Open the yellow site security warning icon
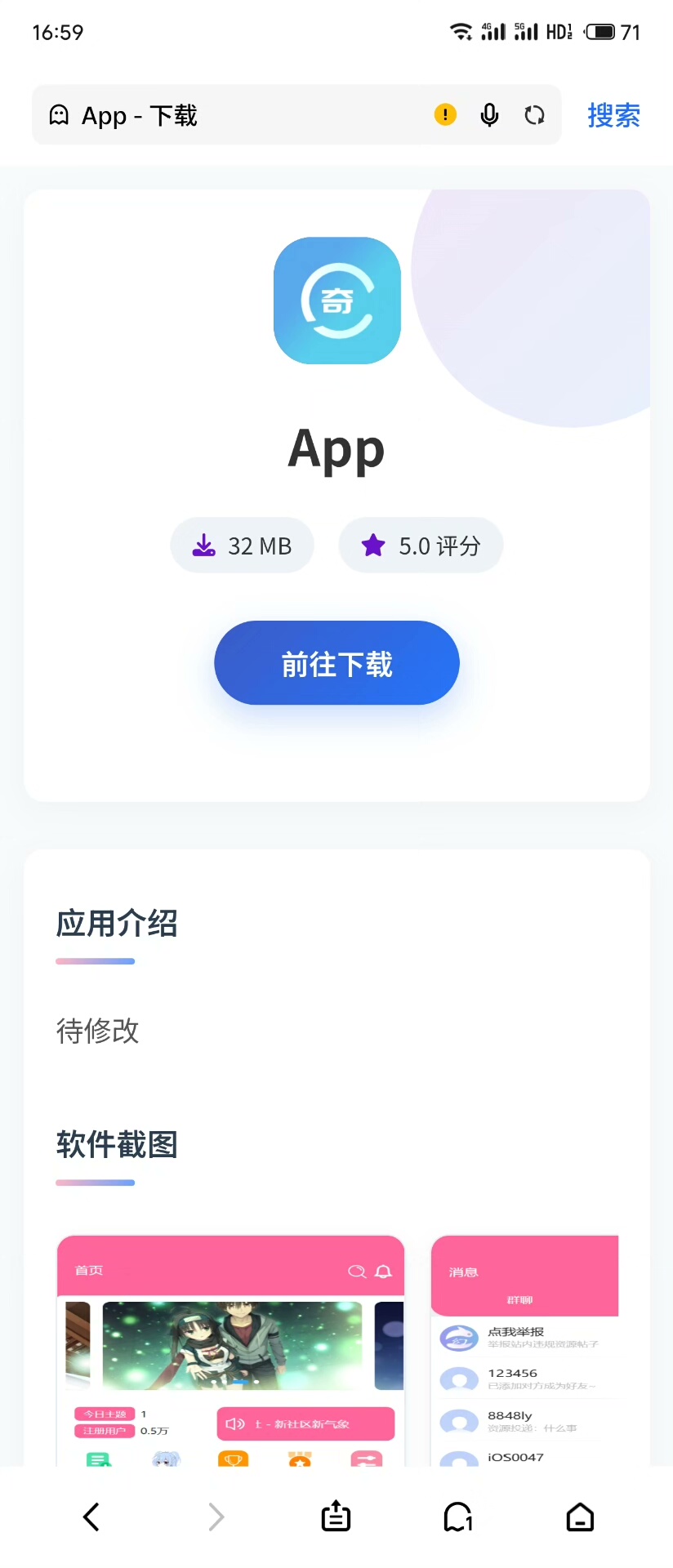This screenshot has height=1568, width=673. (x=445, y=114)
